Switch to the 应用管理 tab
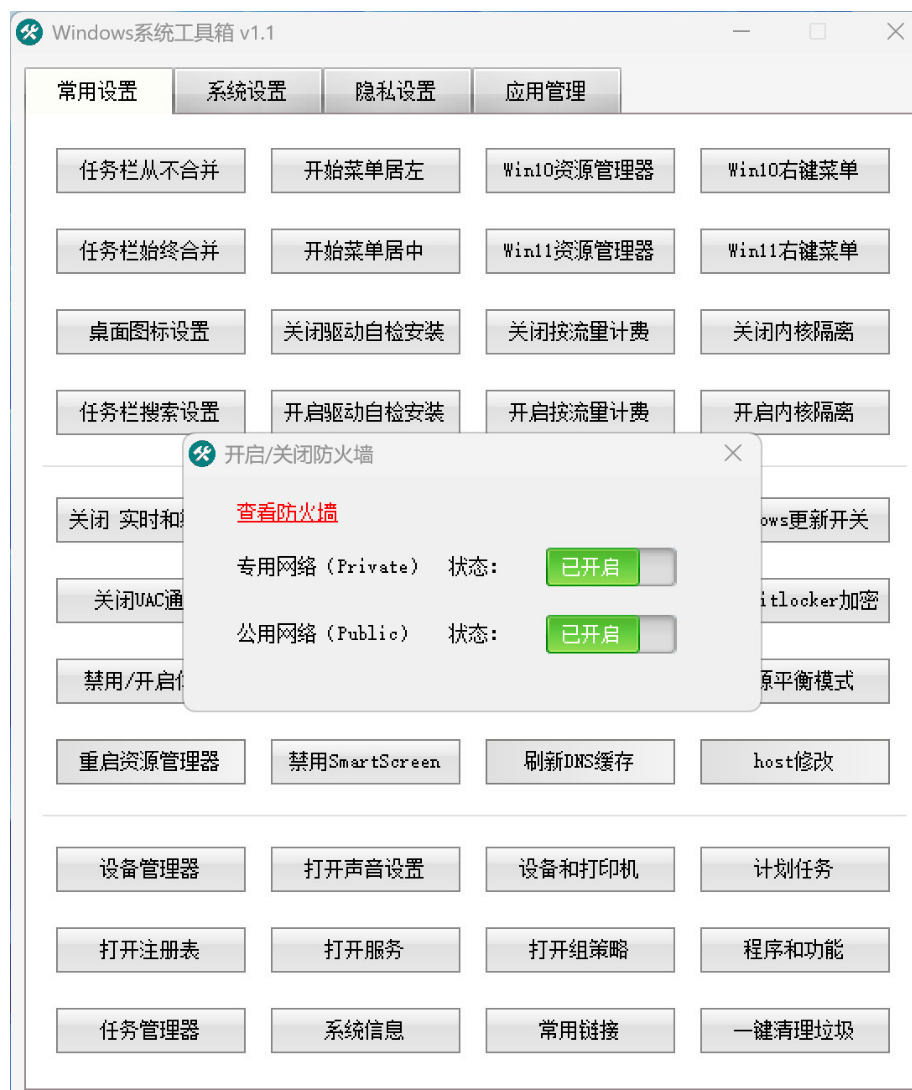Image resolution: width=912 pixels, height=1090 pixels. (x=546, y=92)
